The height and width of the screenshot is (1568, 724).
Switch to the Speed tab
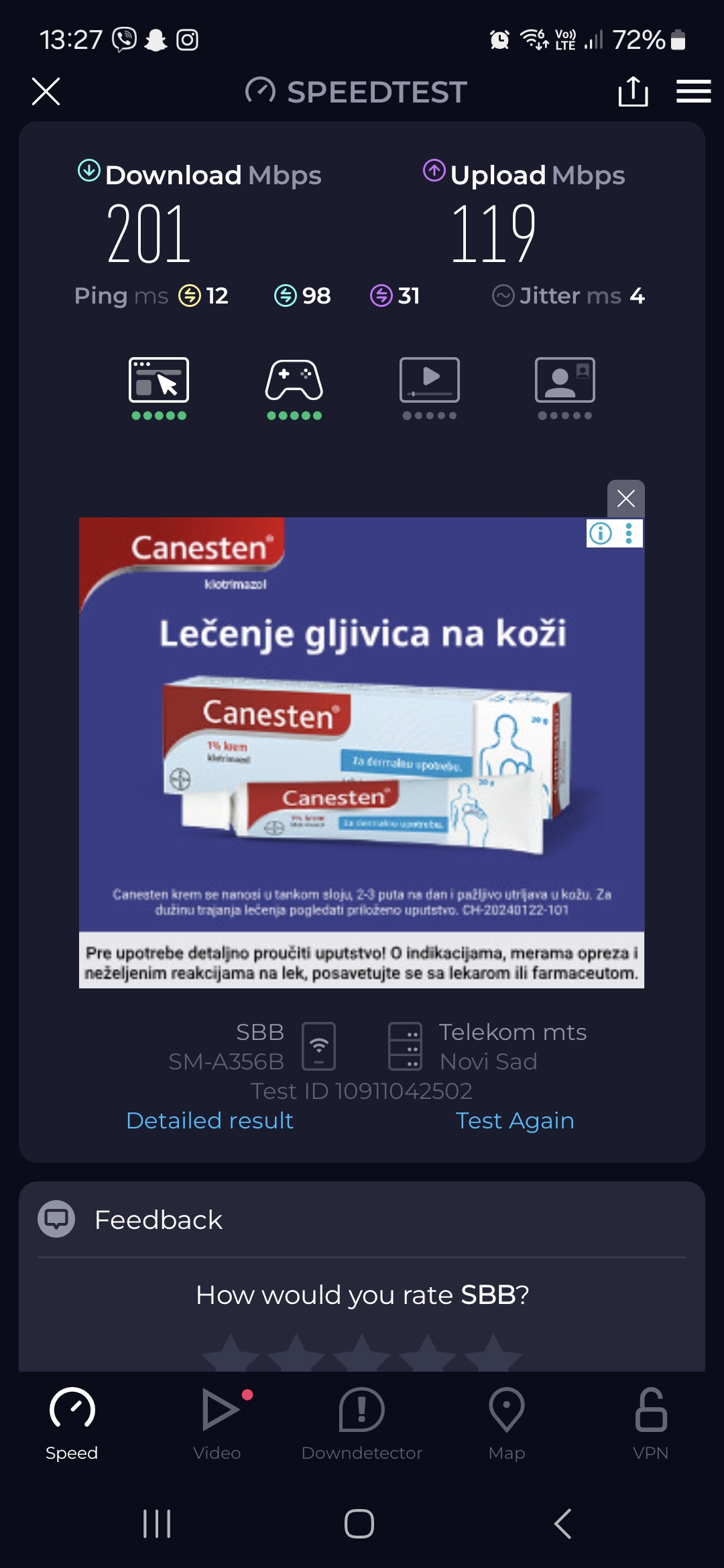(x=72, y=1423)
